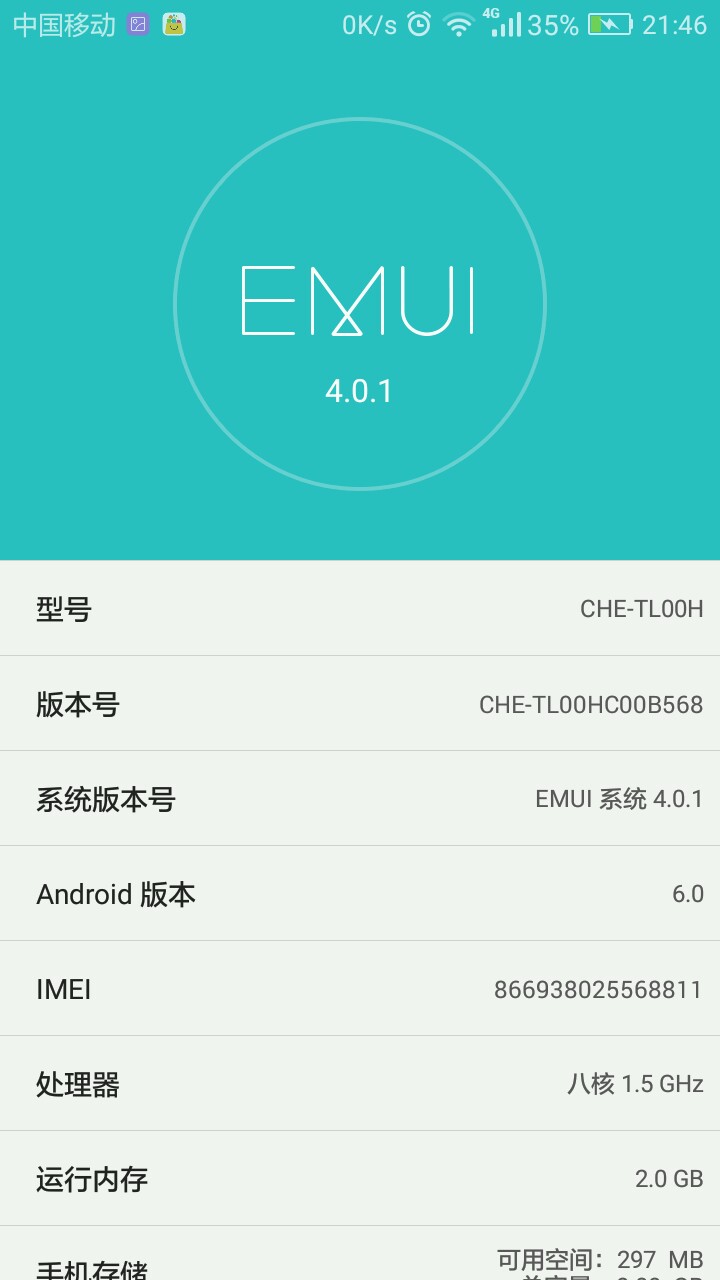Tap the Android 版本 row

coord(360,894)
